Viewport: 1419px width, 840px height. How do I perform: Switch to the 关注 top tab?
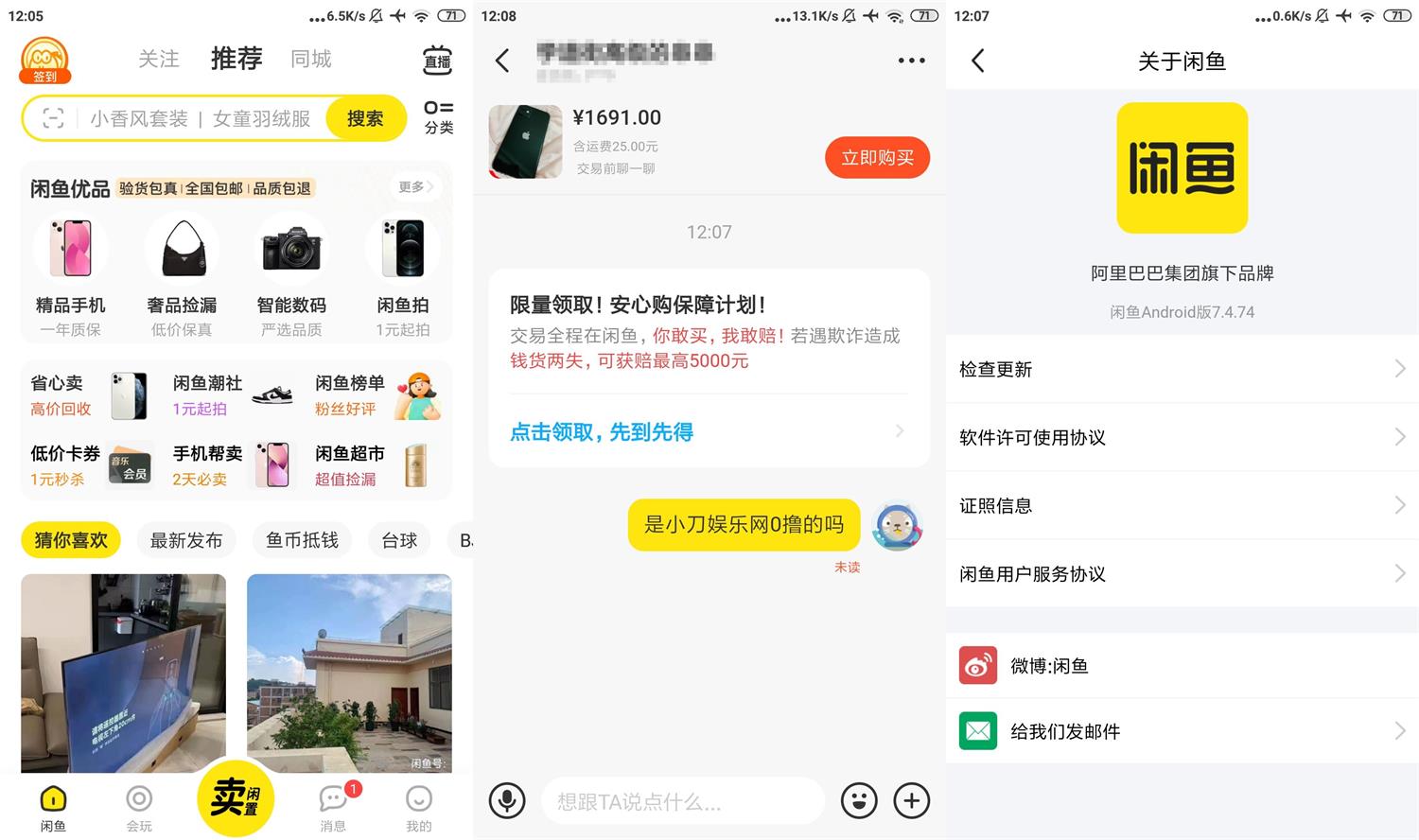[x=158, y=60]
